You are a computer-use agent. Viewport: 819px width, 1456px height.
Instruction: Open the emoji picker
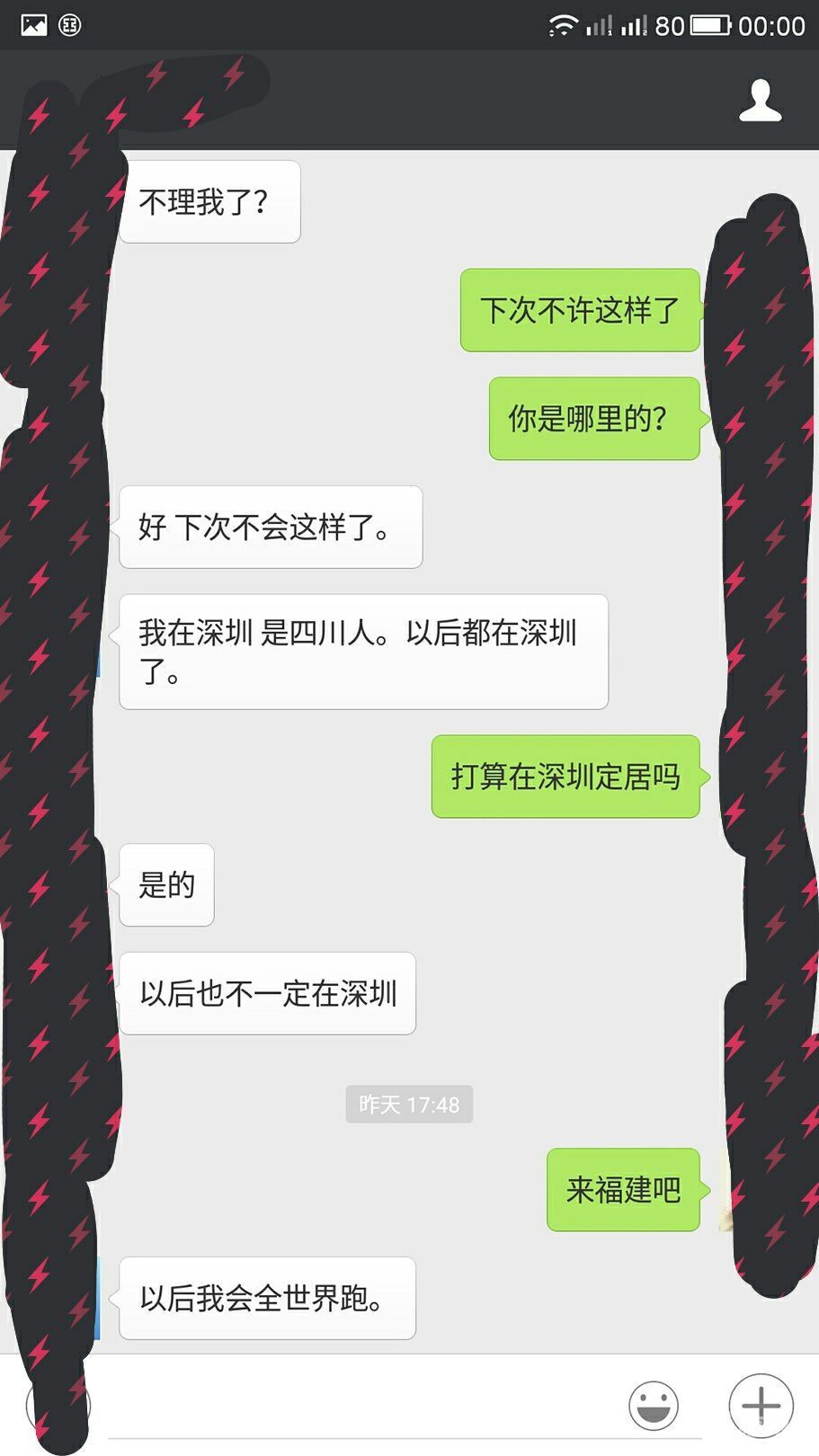653,1405
